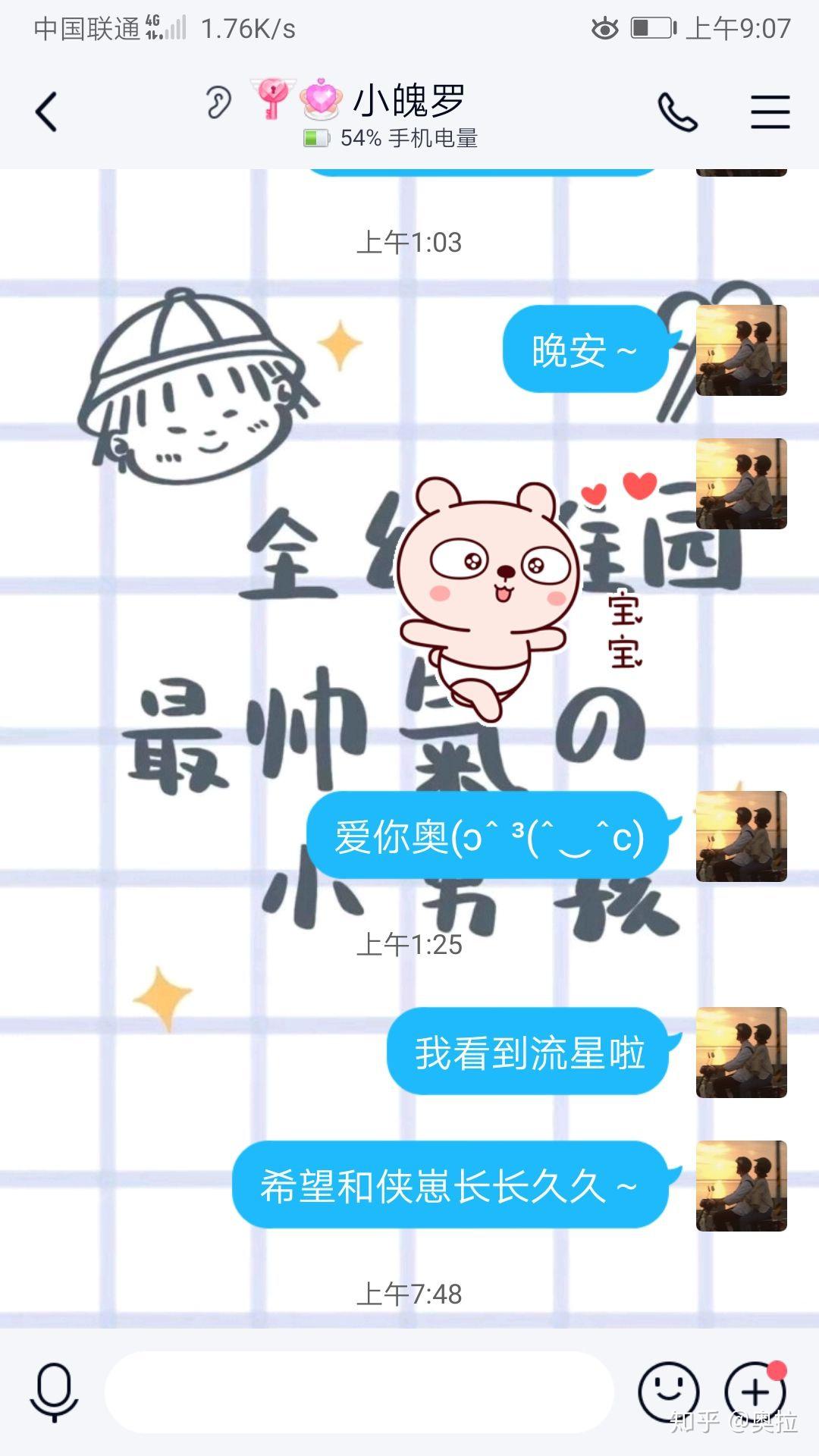Tap the voice input microphone
This screenshot has height=1456, width=819.
(54, 1392)
